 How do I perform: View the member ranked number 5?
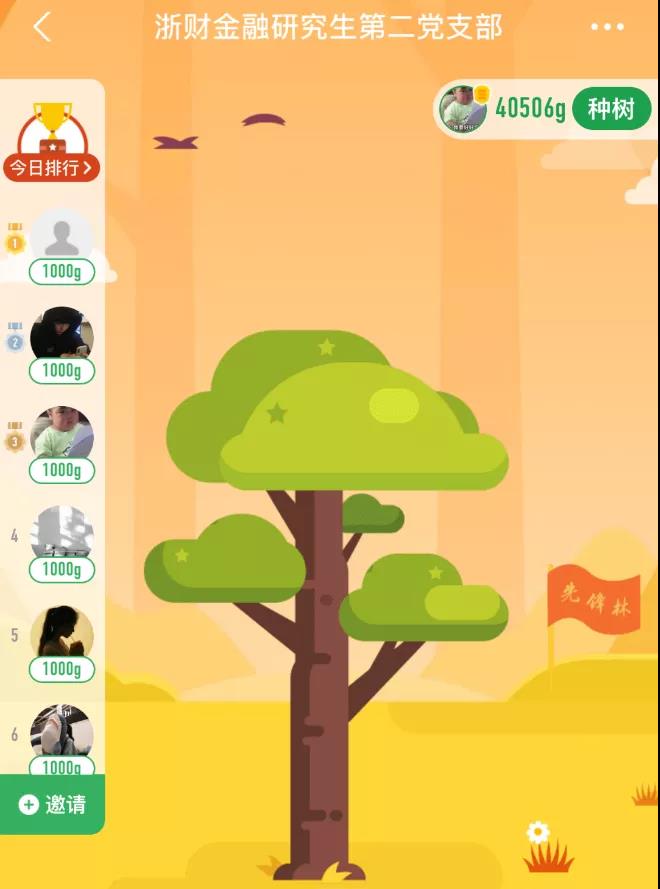click(62, 633)
